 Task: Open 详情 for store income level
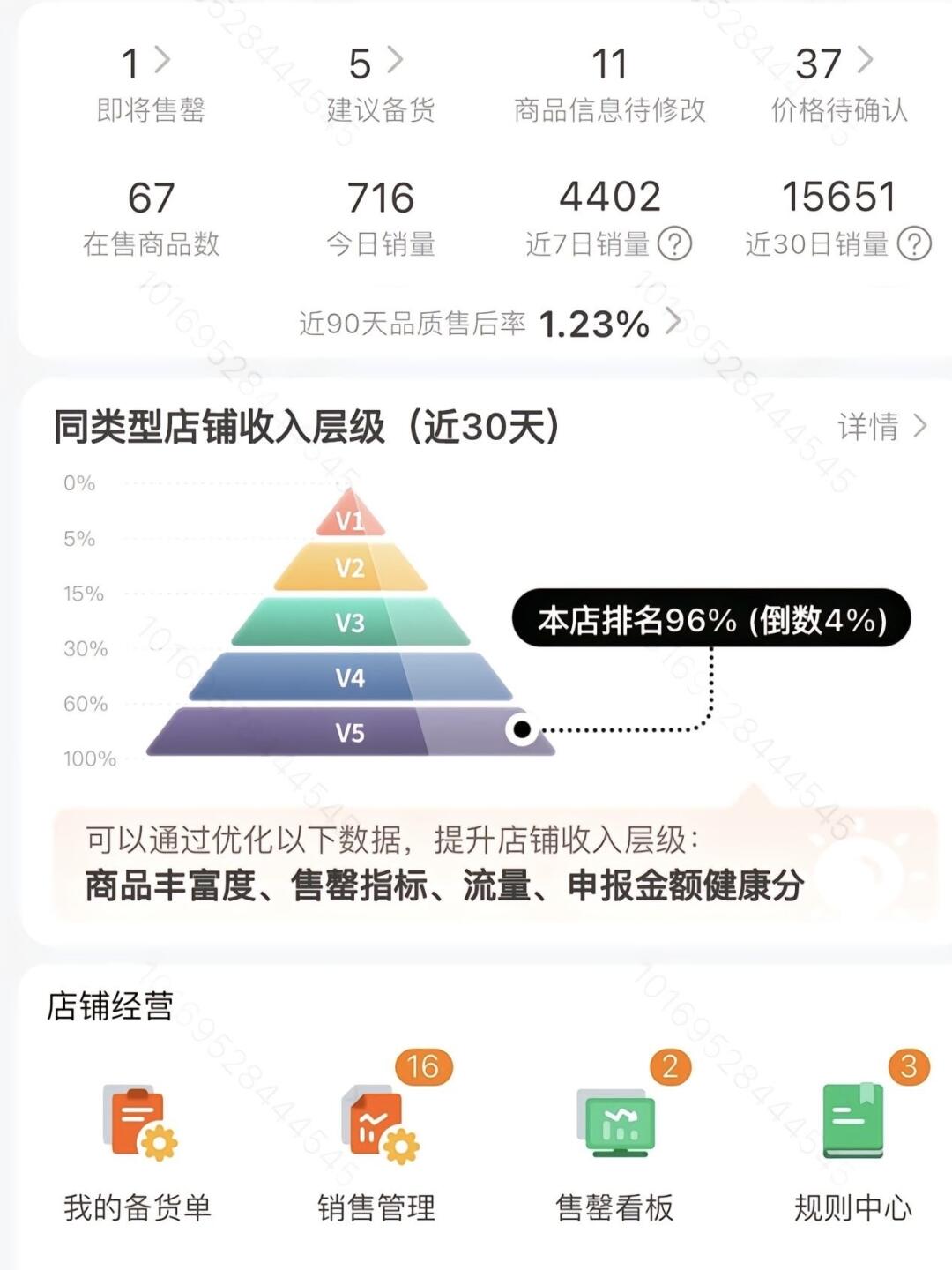[x=881, y=427]
